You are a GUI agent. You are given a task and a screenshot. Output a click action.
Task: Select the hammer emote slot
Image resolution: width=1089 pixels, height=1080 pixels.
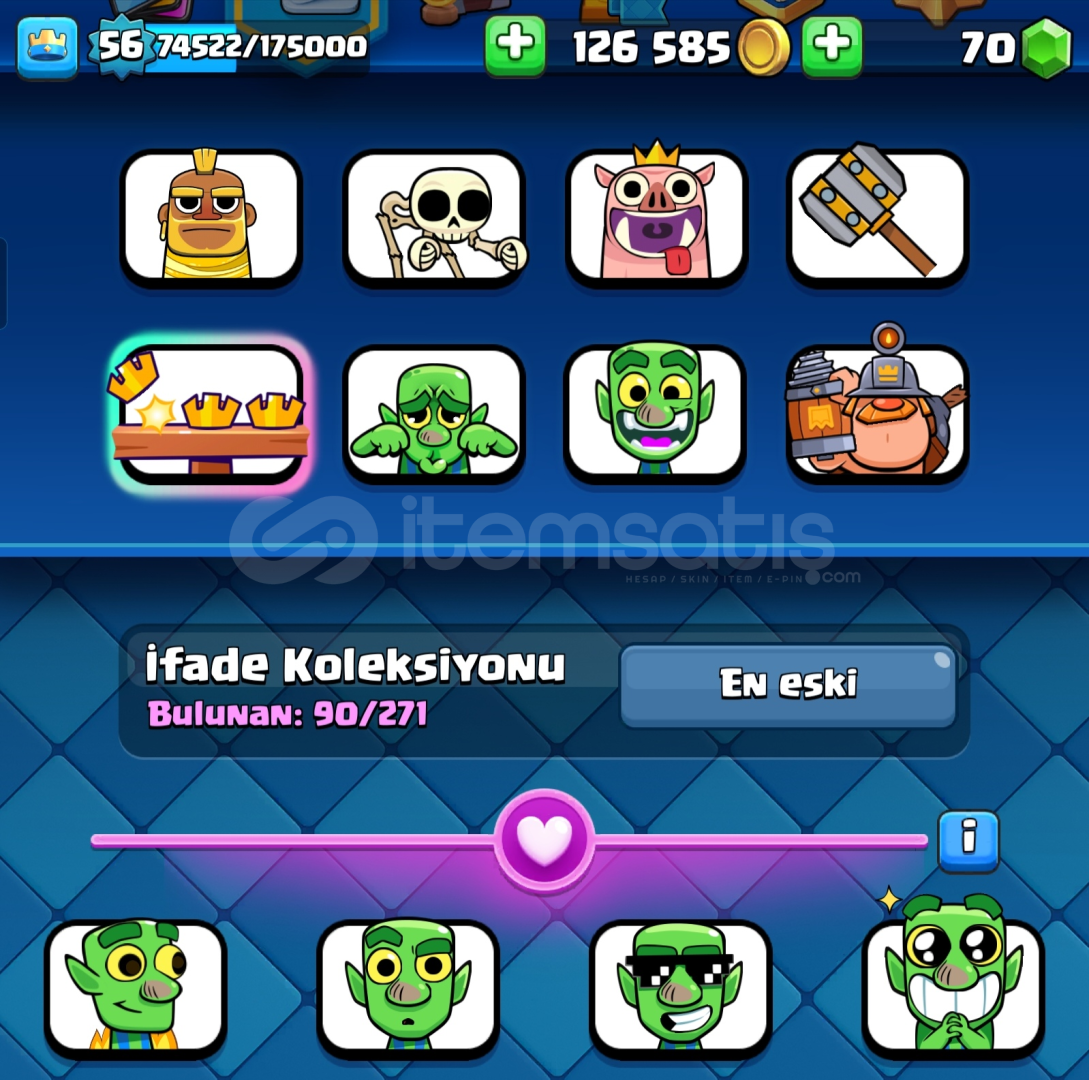point(878,217)
